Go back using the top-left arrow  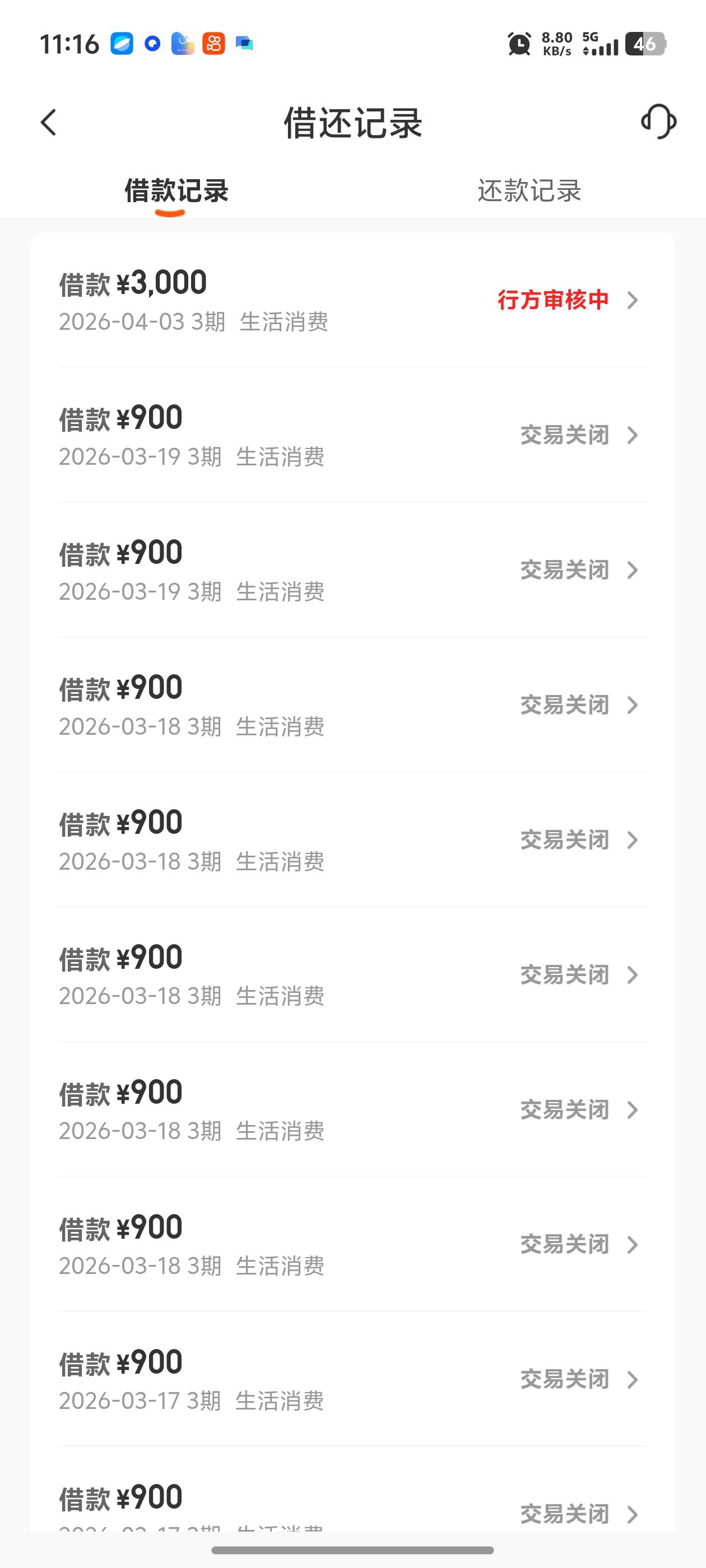49,122
